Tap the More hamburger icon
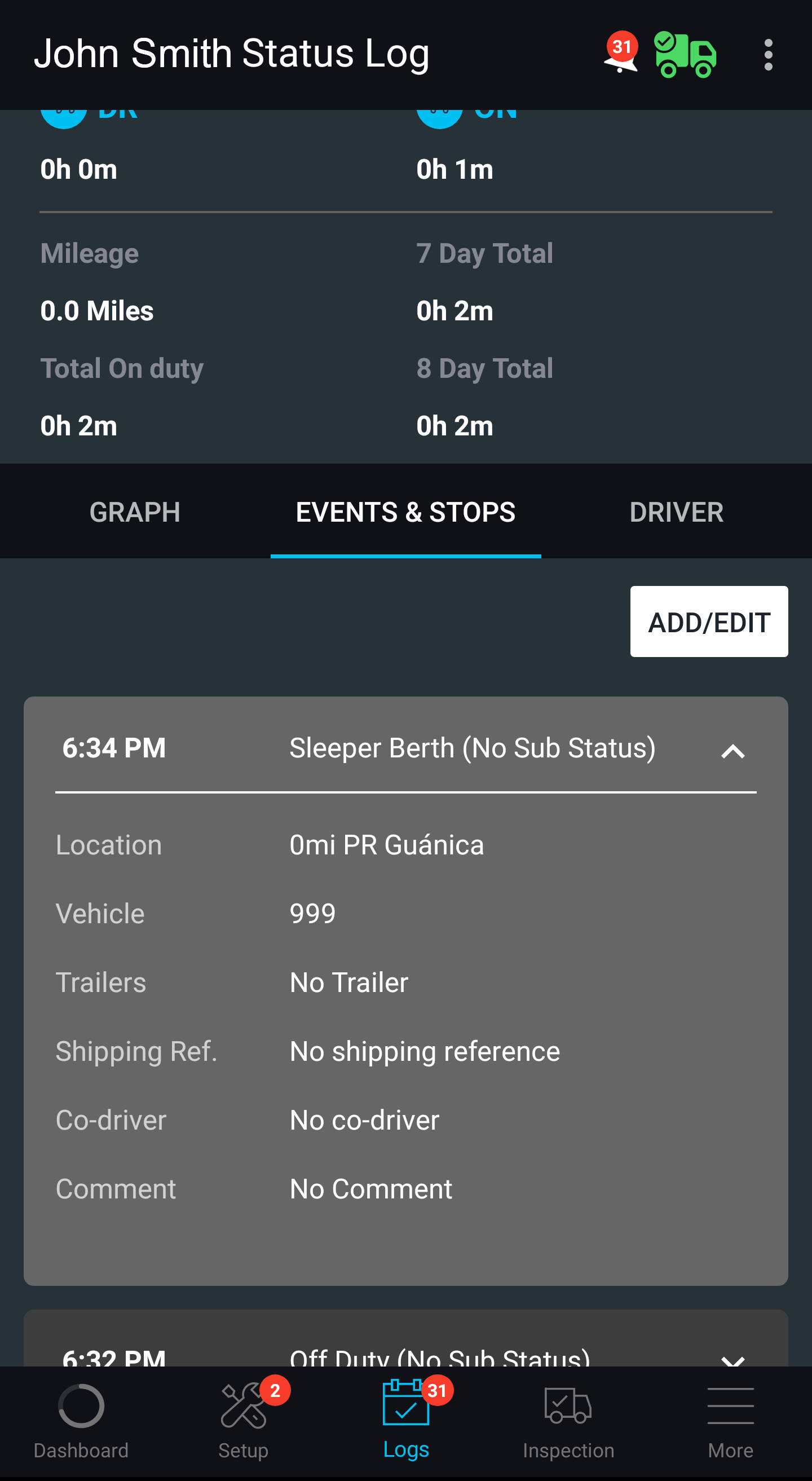Viewport: 812px width, 1481px height. [x=730, y=1420]
